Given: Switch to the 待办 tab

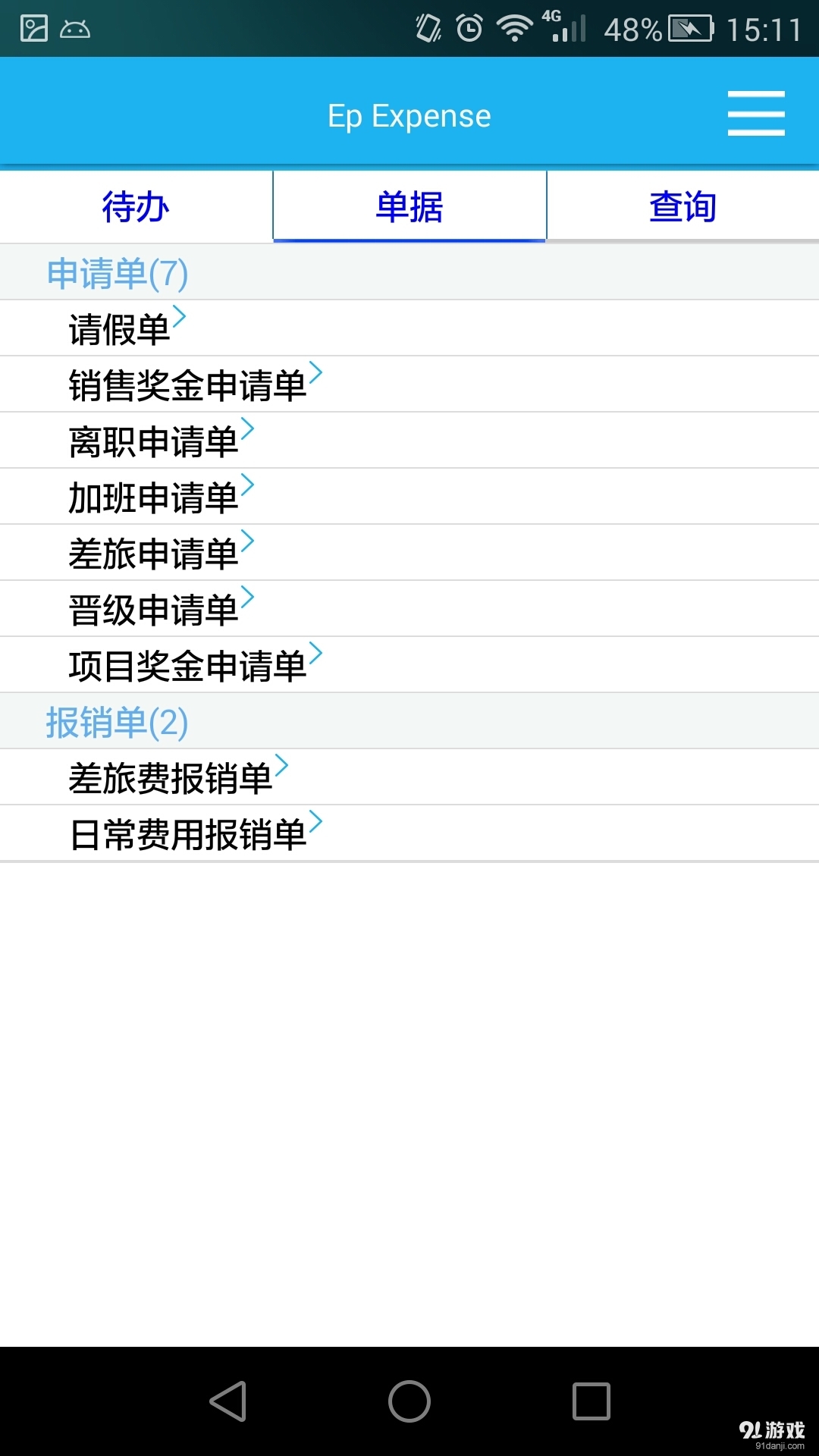Looking at the screenshot, I should point(135,206).
